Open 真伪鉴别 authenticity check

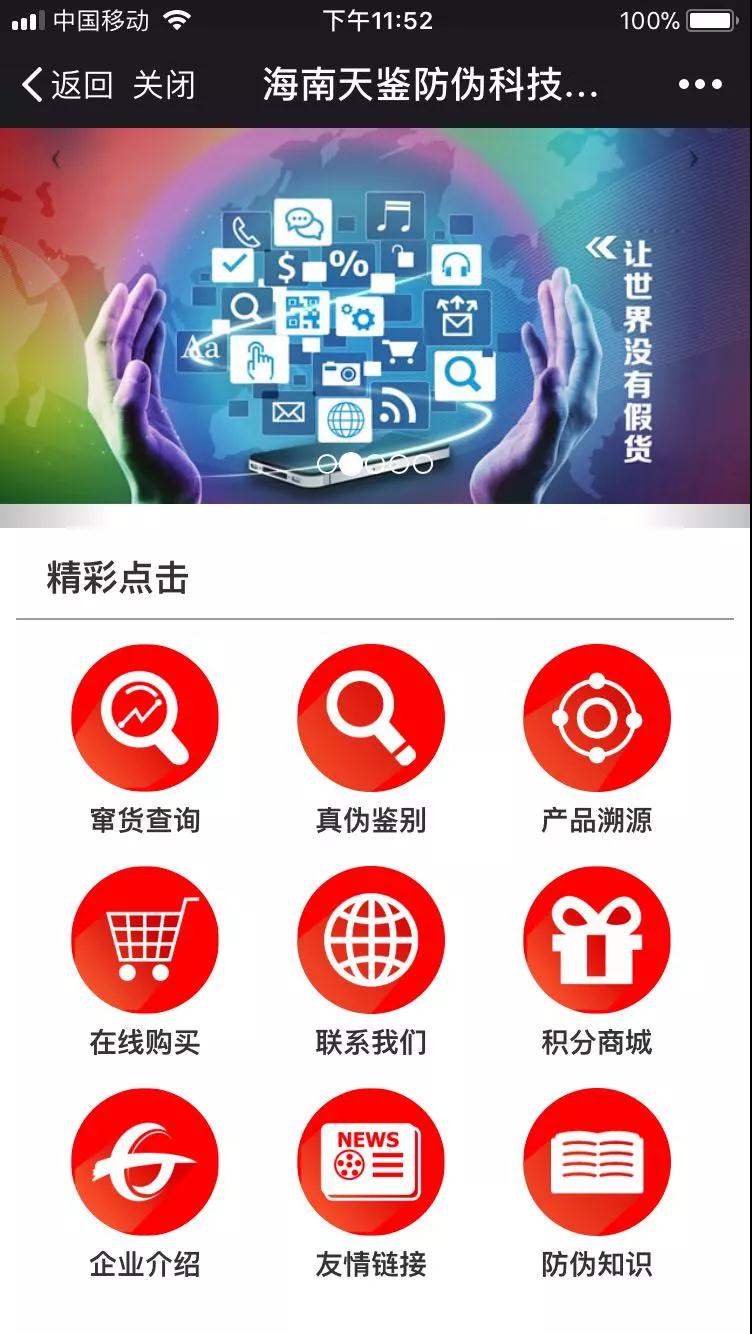(x=371, y=718)
